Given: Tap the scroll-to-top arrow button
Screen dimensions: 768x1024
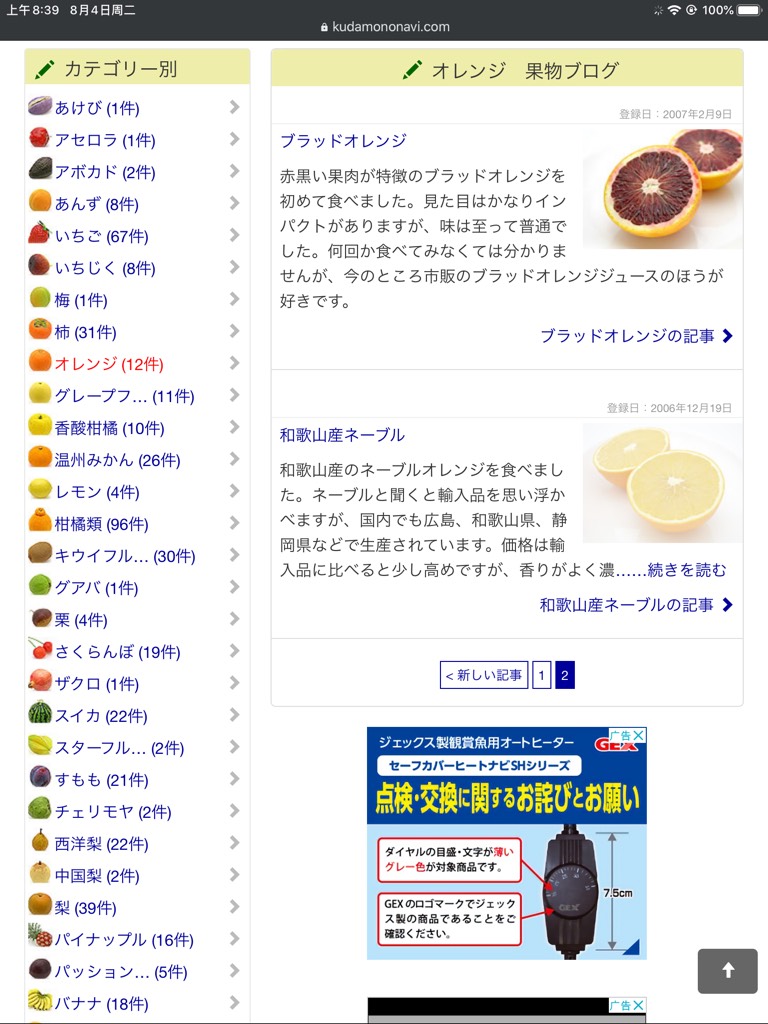Looking at the screenshot, I should [x=727, y=970].
